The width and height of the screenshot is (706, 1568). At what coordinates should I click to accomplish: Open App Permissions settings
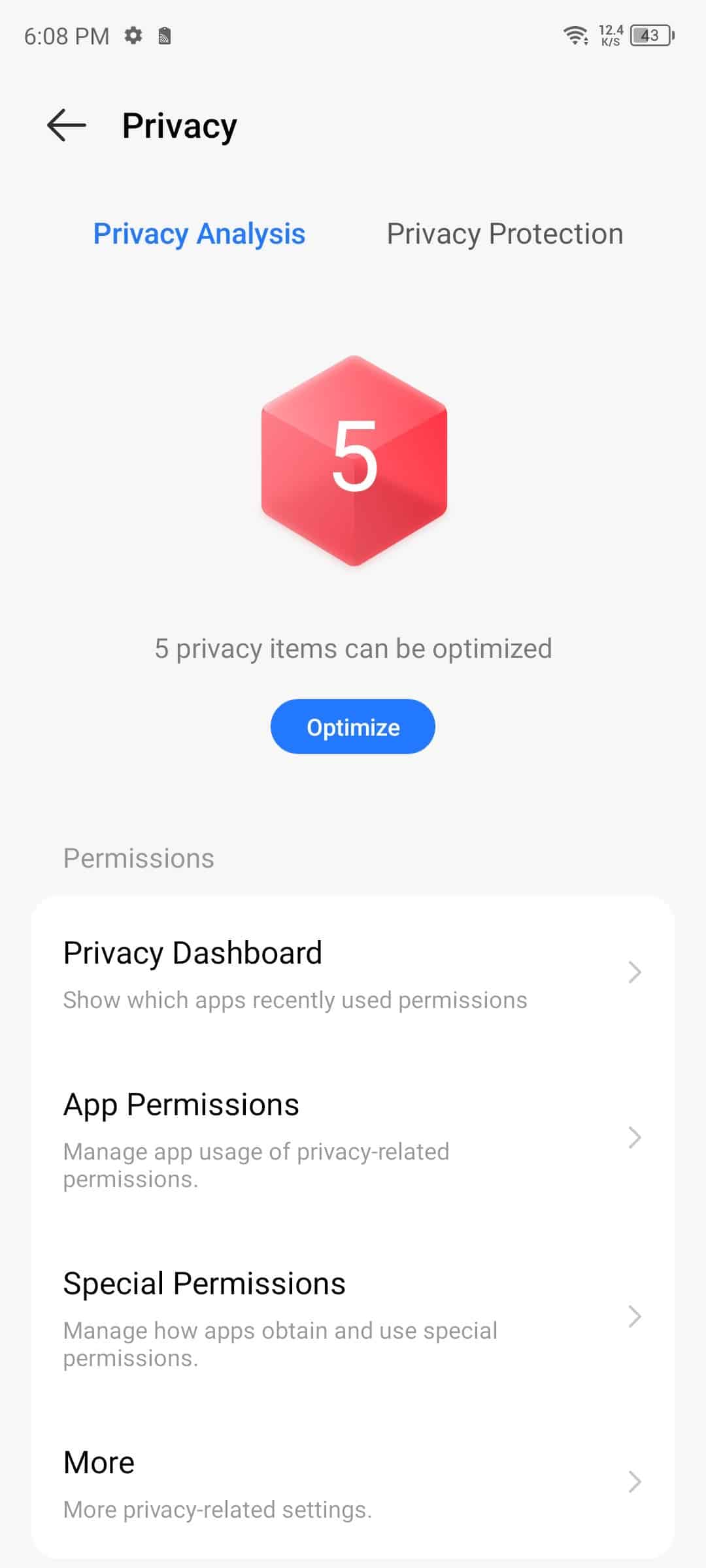[353, 1139]
